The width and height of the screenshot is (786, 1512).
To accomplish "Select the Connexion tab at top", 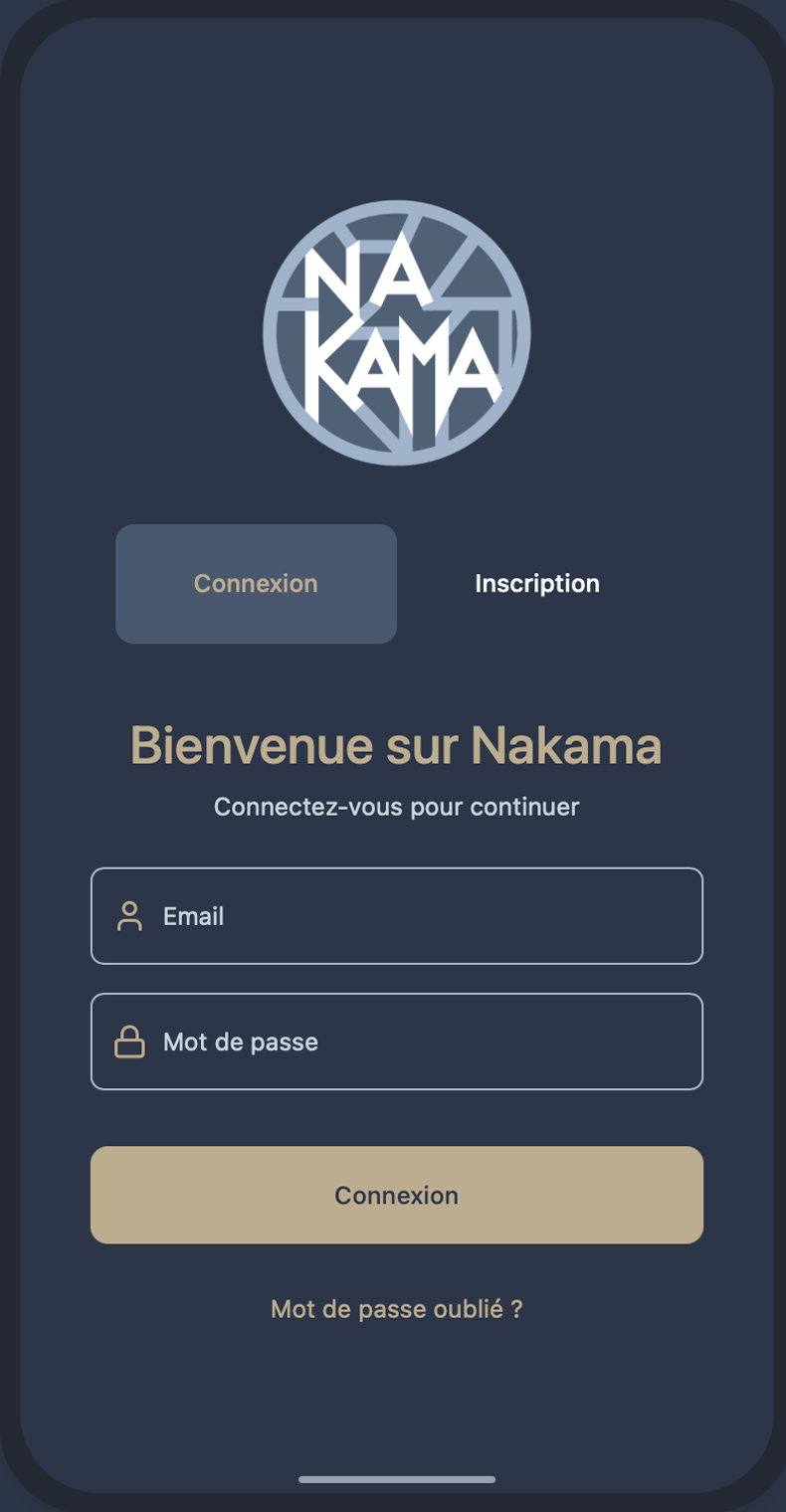I will point(256,584).
